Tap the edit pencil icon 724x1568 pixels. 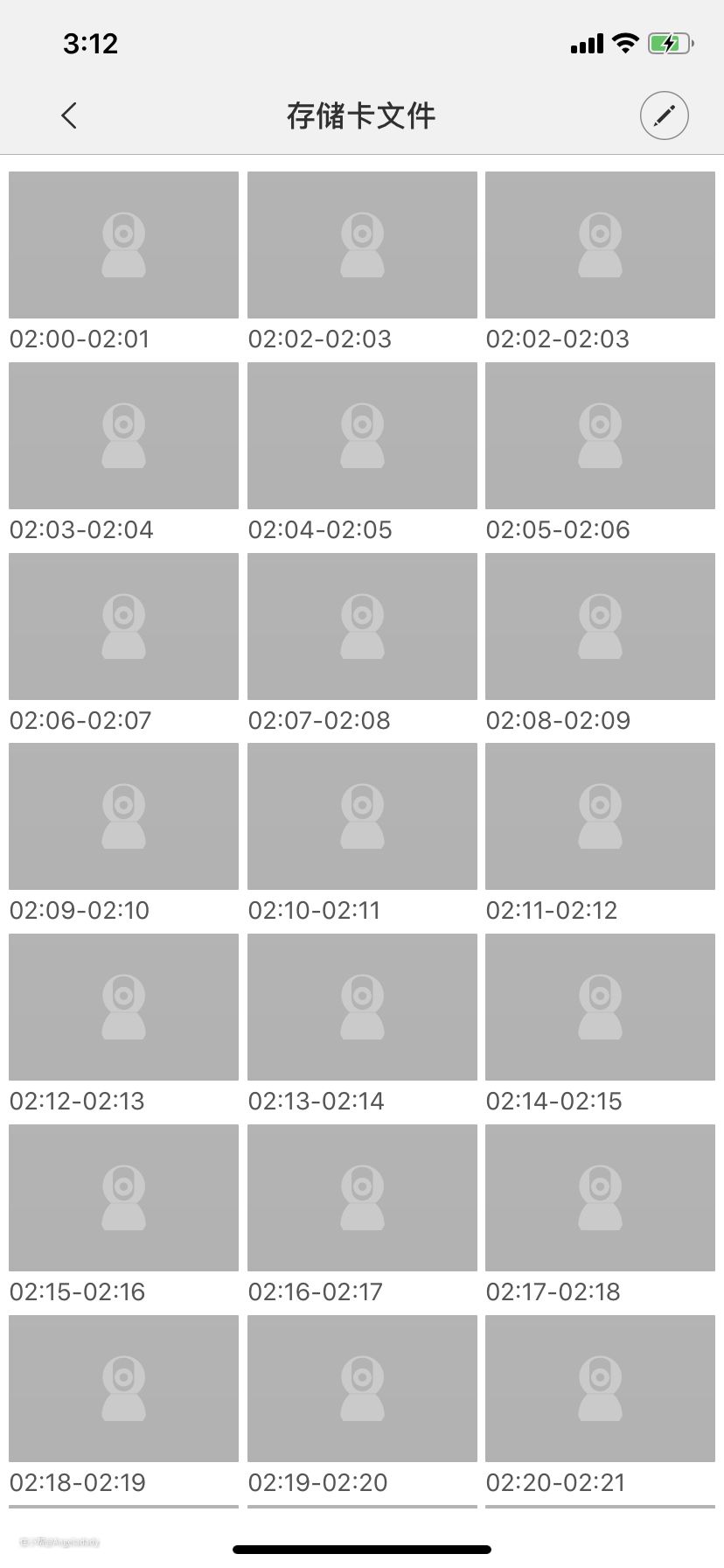(x=664, y=115)
